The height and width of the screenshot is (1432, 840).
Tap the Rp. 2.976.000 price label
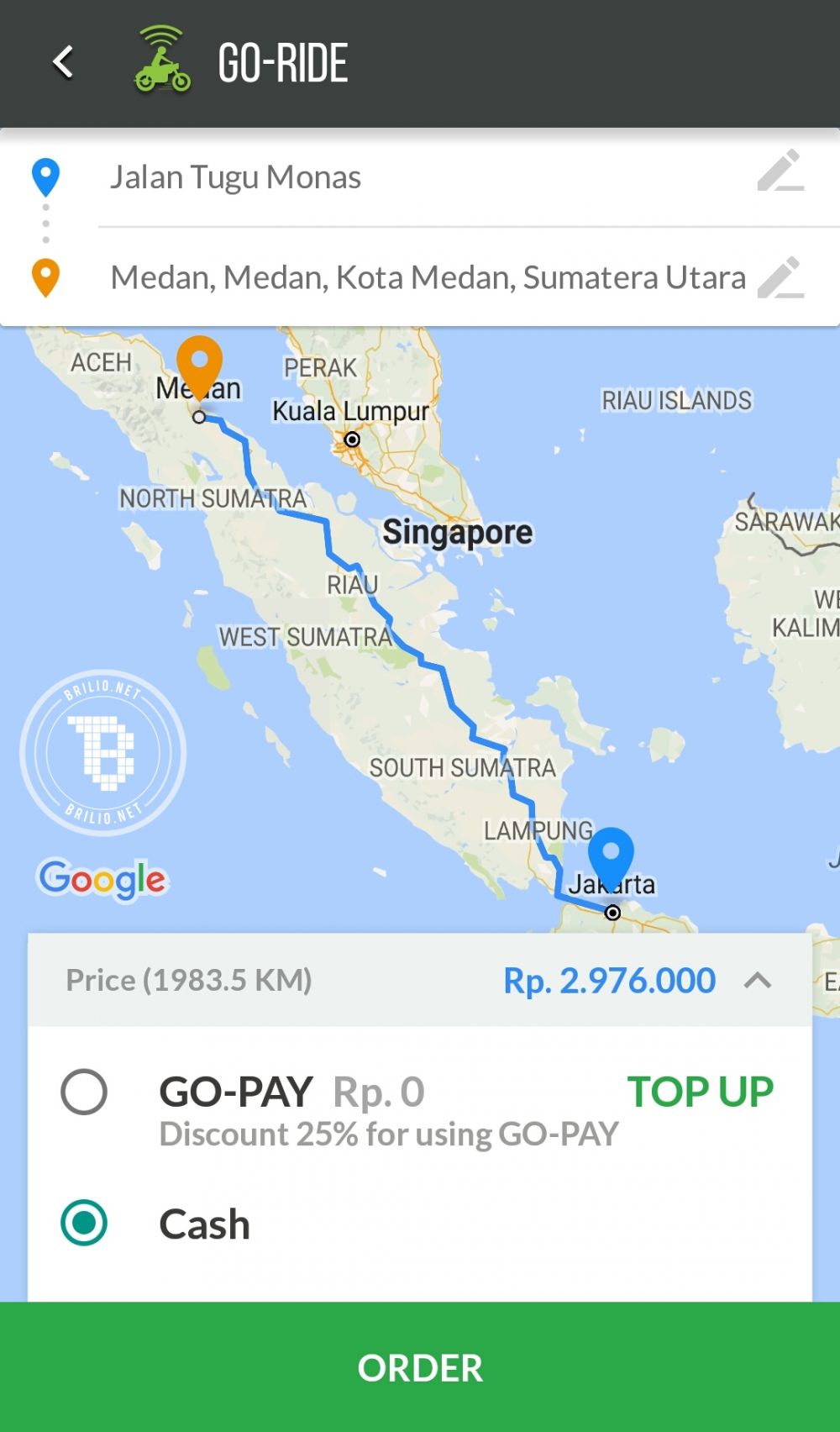611,979
